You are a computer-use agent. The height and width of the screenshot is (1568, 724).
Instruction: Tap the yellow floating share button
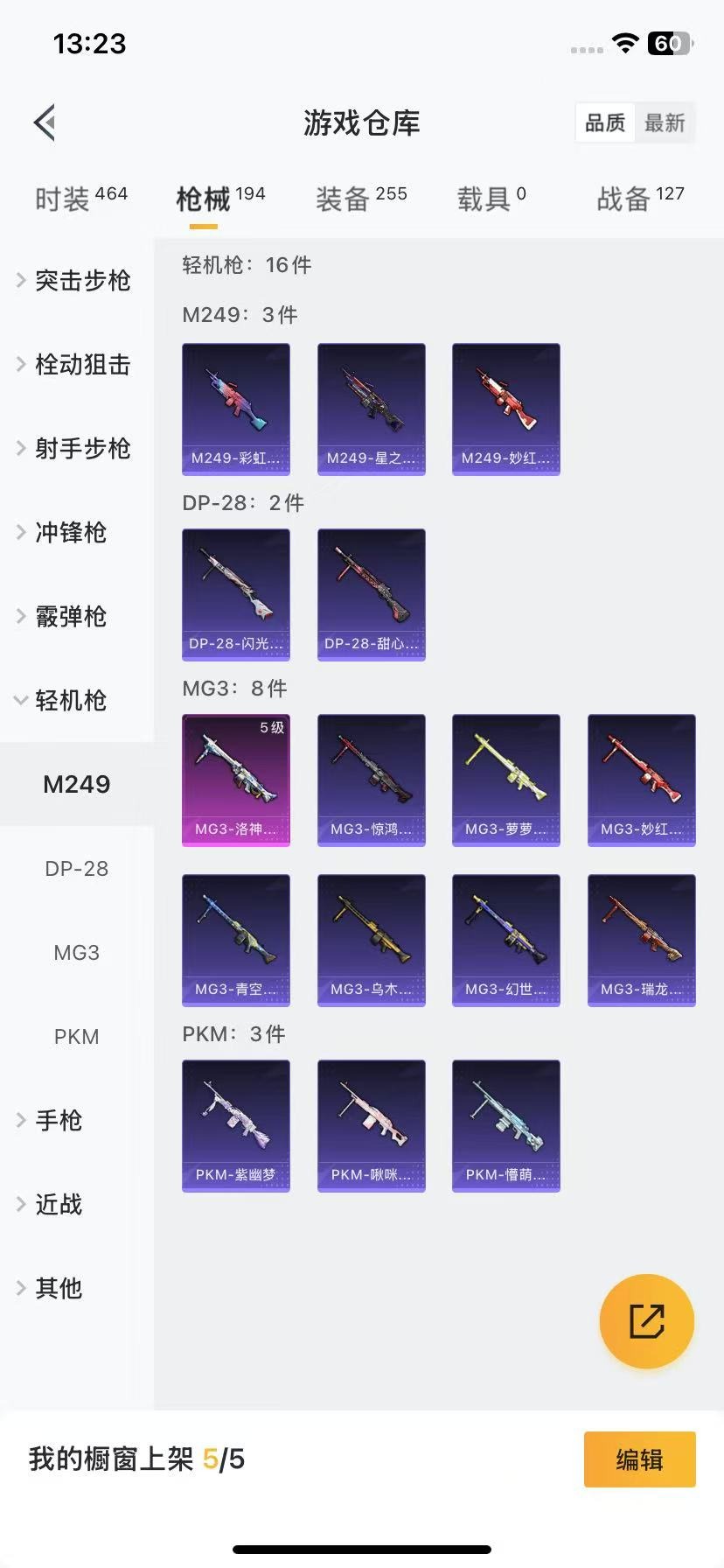pyautogui.click(x=646, y=1320)
